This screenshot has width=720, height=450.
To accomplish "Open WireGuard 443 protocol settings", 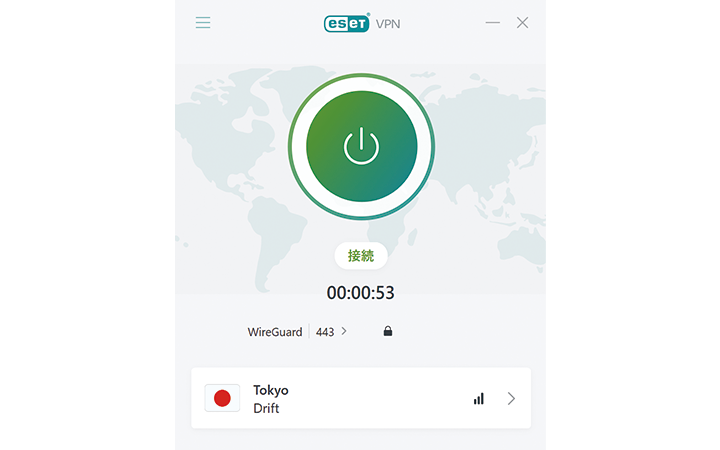I will 298,331.
